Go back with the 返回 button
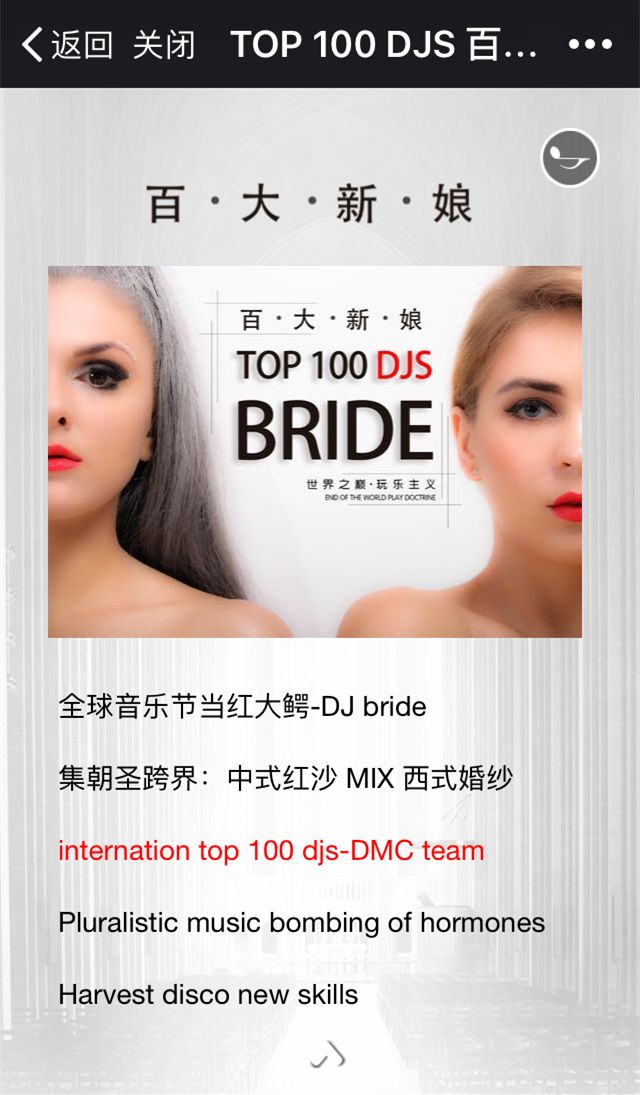 click(68, 45)
